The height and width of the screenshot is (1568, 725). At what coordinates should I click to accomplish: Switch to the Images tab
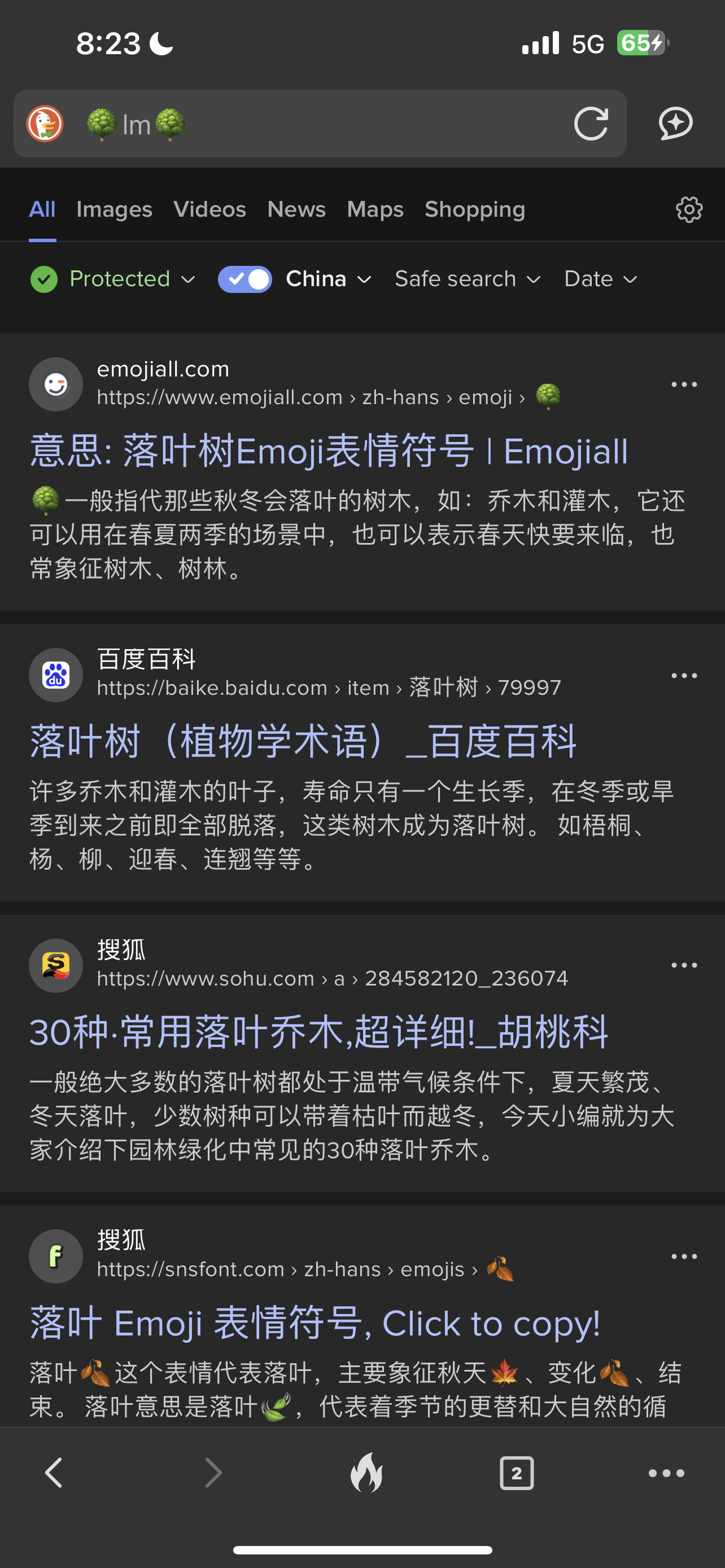(114, 209)
